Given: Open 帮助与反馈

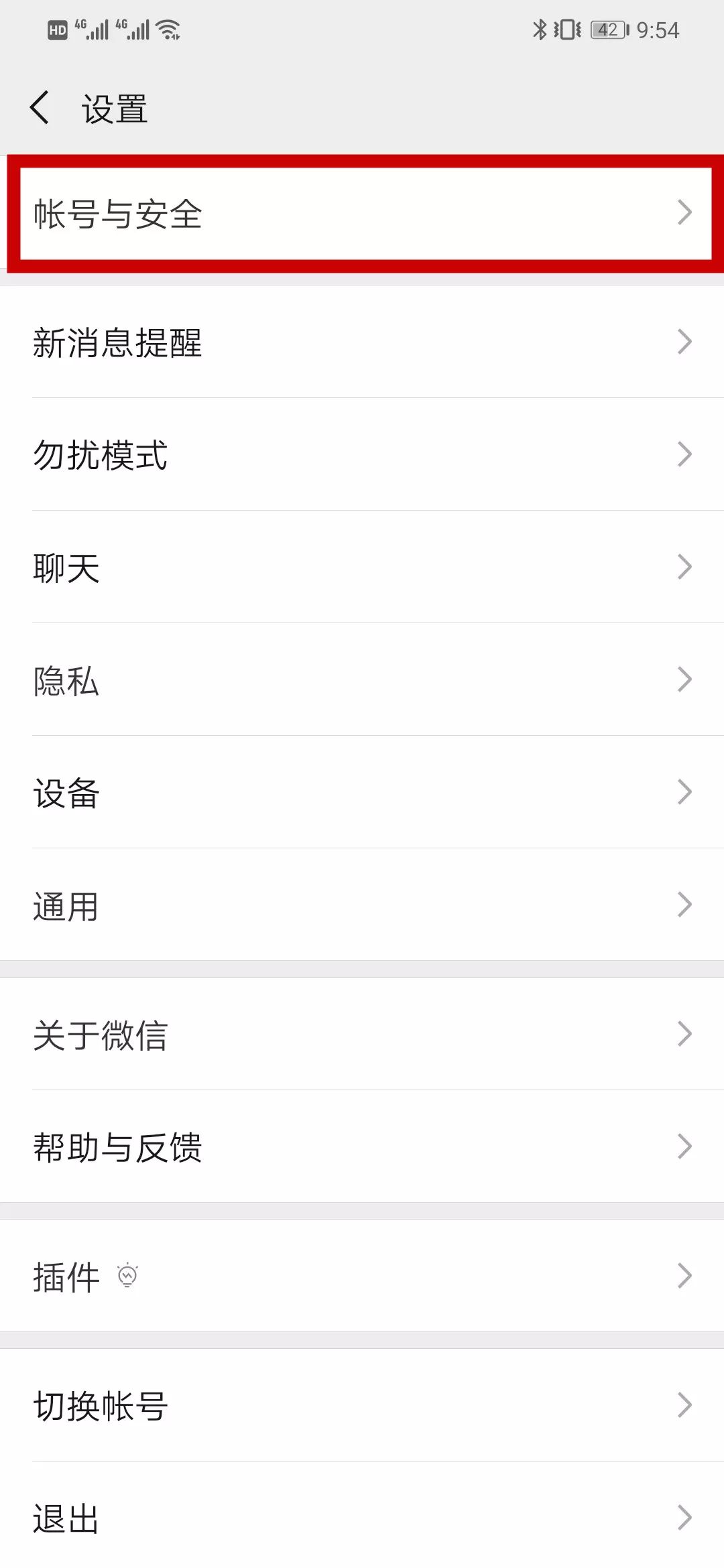Looking at the screenshot, I should coord(362,1149).
